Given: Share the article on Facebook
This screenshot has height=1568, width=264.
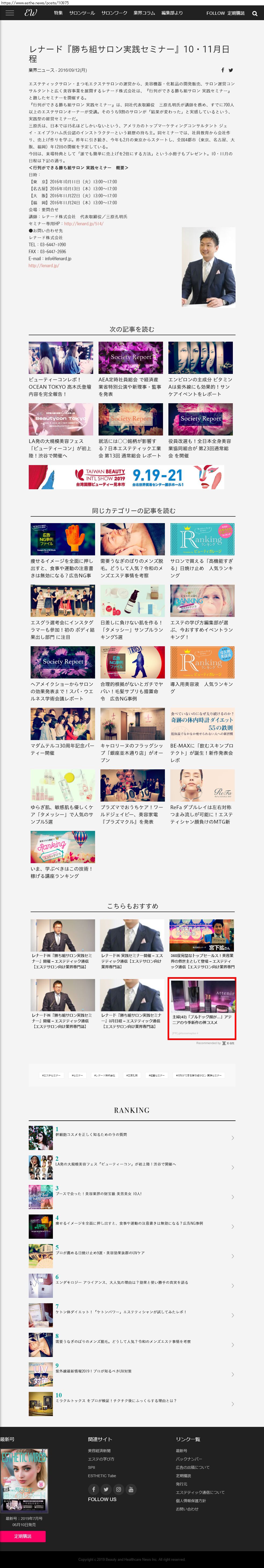Looking at the screenshot, I should 223,70.
